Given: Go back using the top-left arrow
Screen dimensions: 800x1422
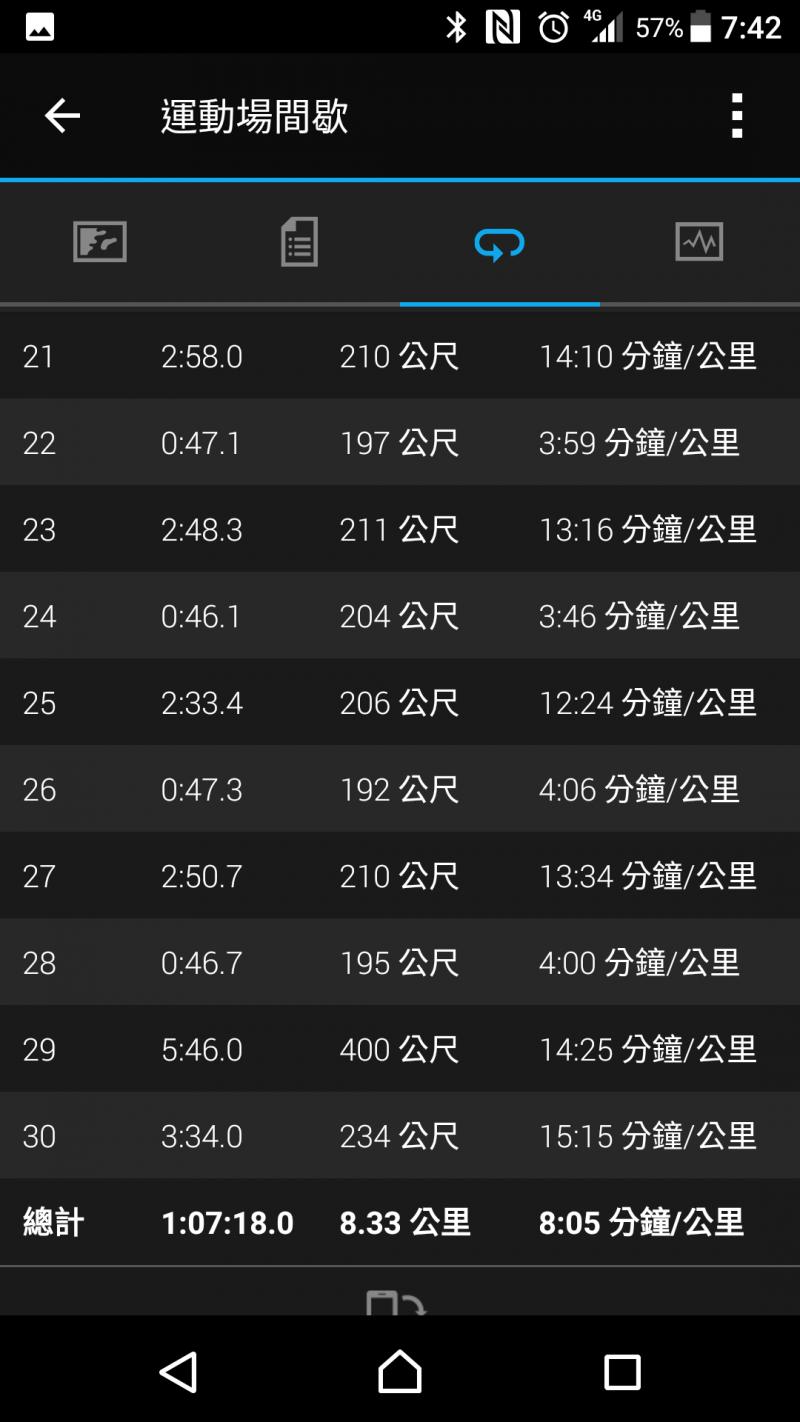Looking at the screenshot, I should 62,116.
